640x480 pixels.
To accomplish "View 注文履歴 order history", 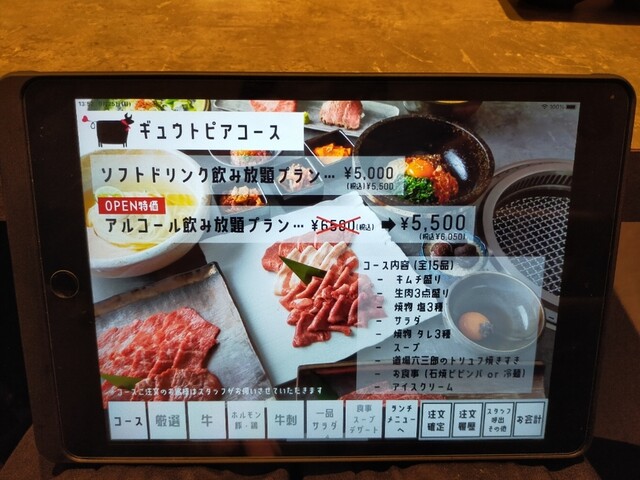I will point(467,418).
